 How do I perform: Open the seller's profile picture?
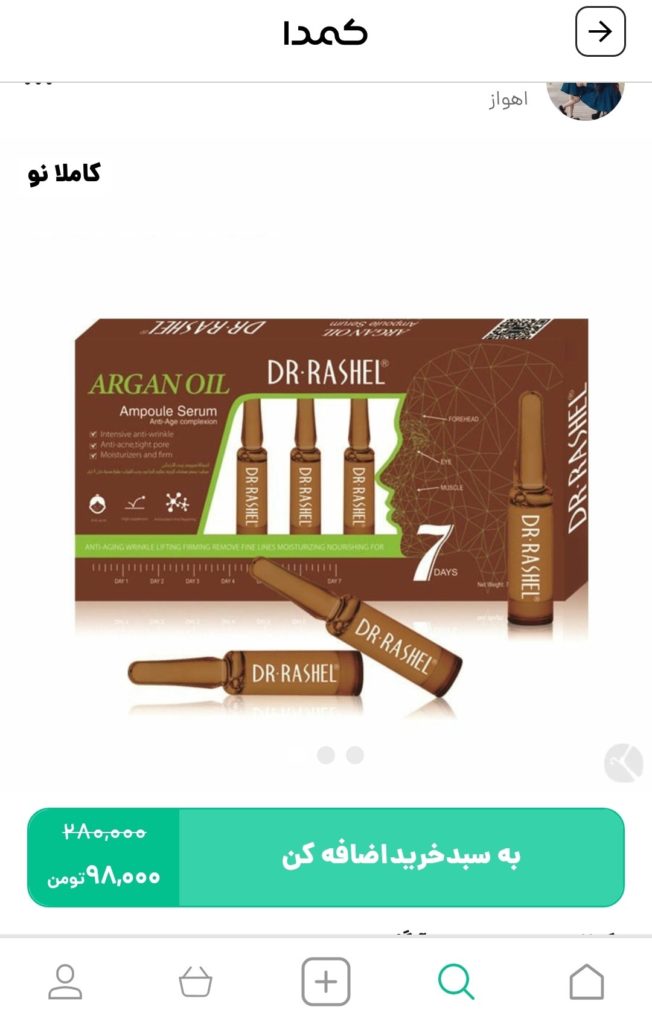586,96
